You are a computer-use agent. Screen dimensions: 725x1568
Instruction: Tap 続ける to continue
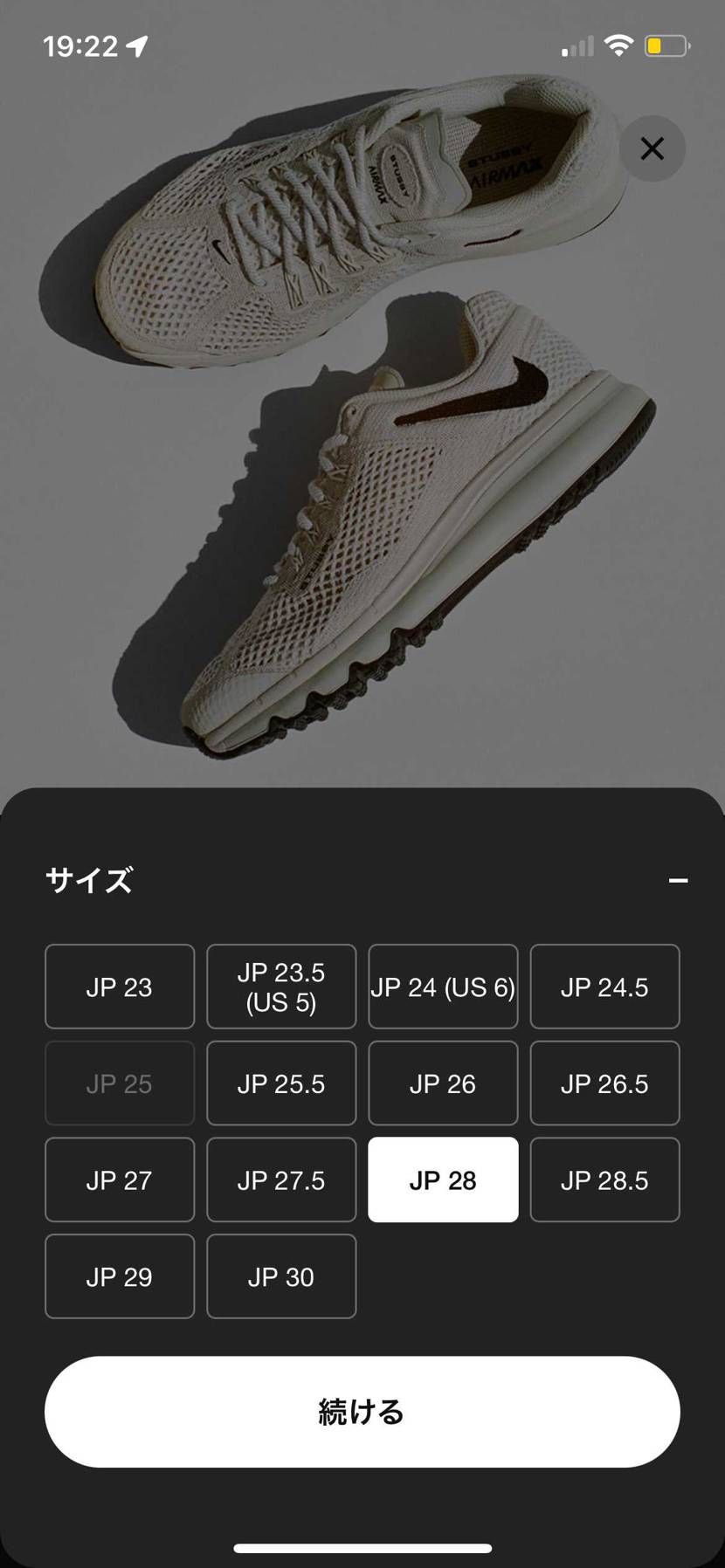point(362,1412)
